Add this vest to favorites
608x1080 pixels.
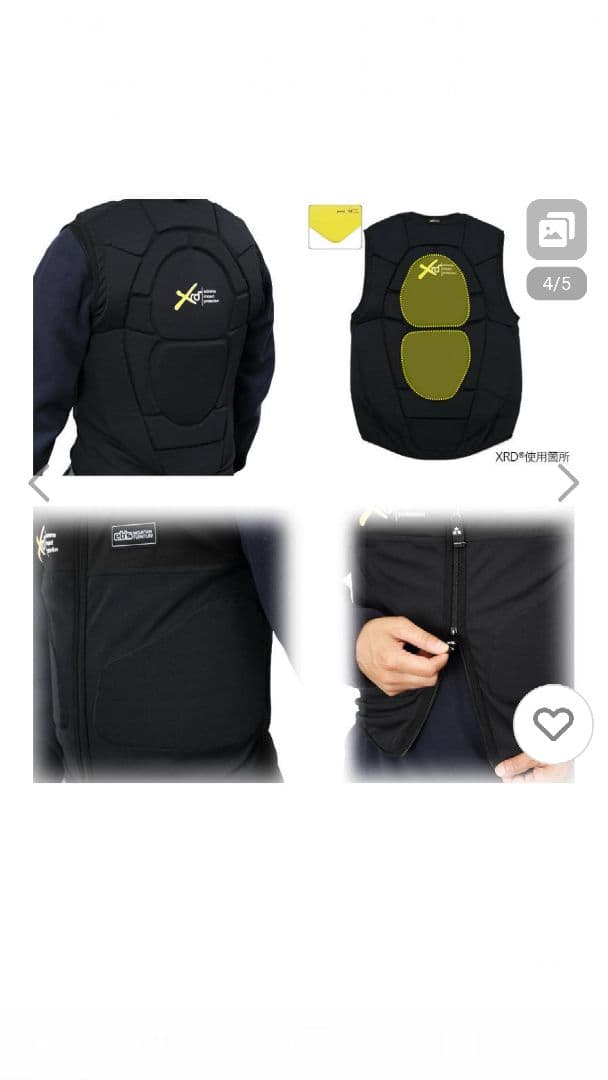click(x=553, y=725)
